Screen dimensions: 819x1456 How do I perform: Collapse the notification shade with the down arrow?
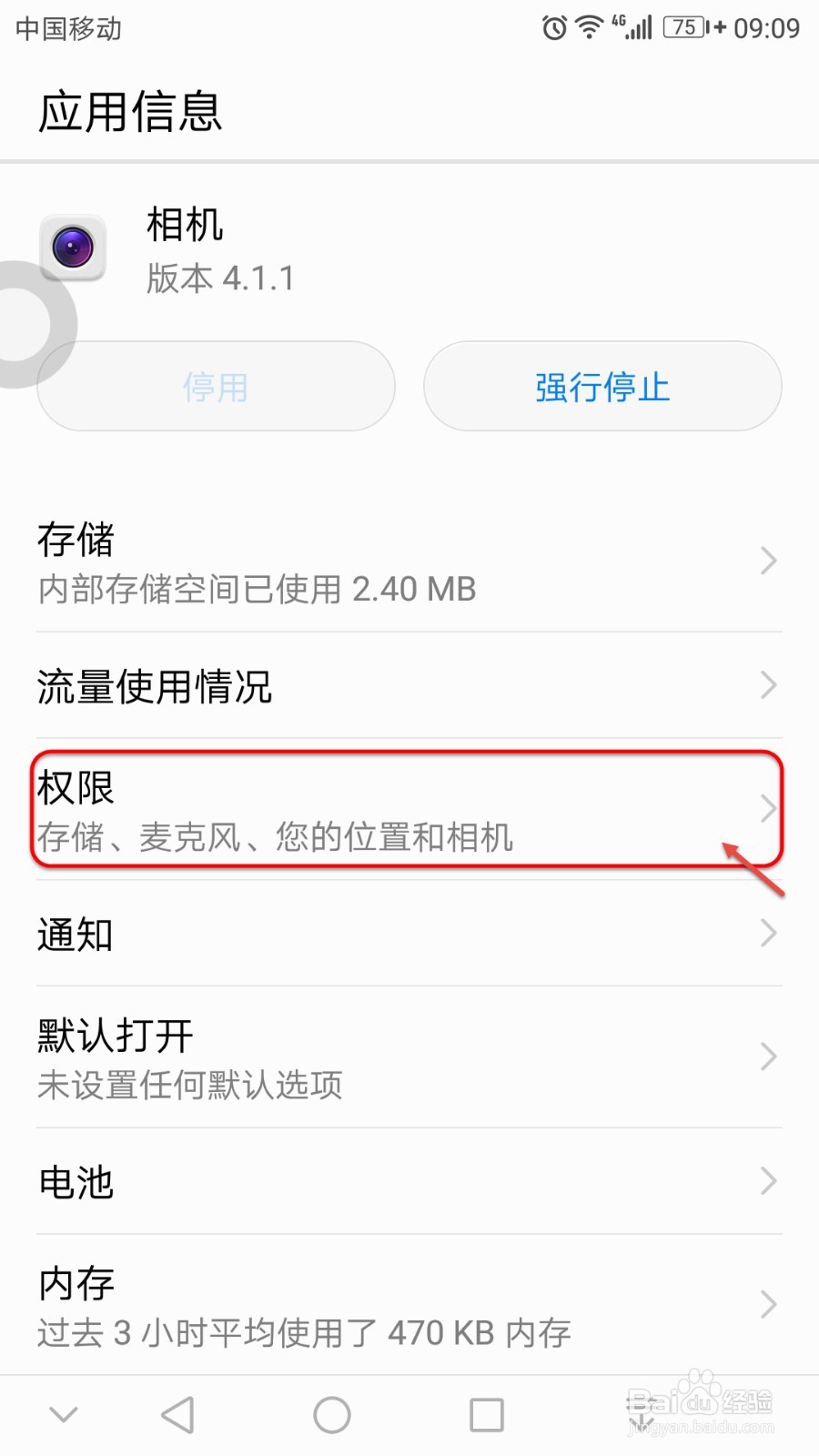coord(62,1415)
